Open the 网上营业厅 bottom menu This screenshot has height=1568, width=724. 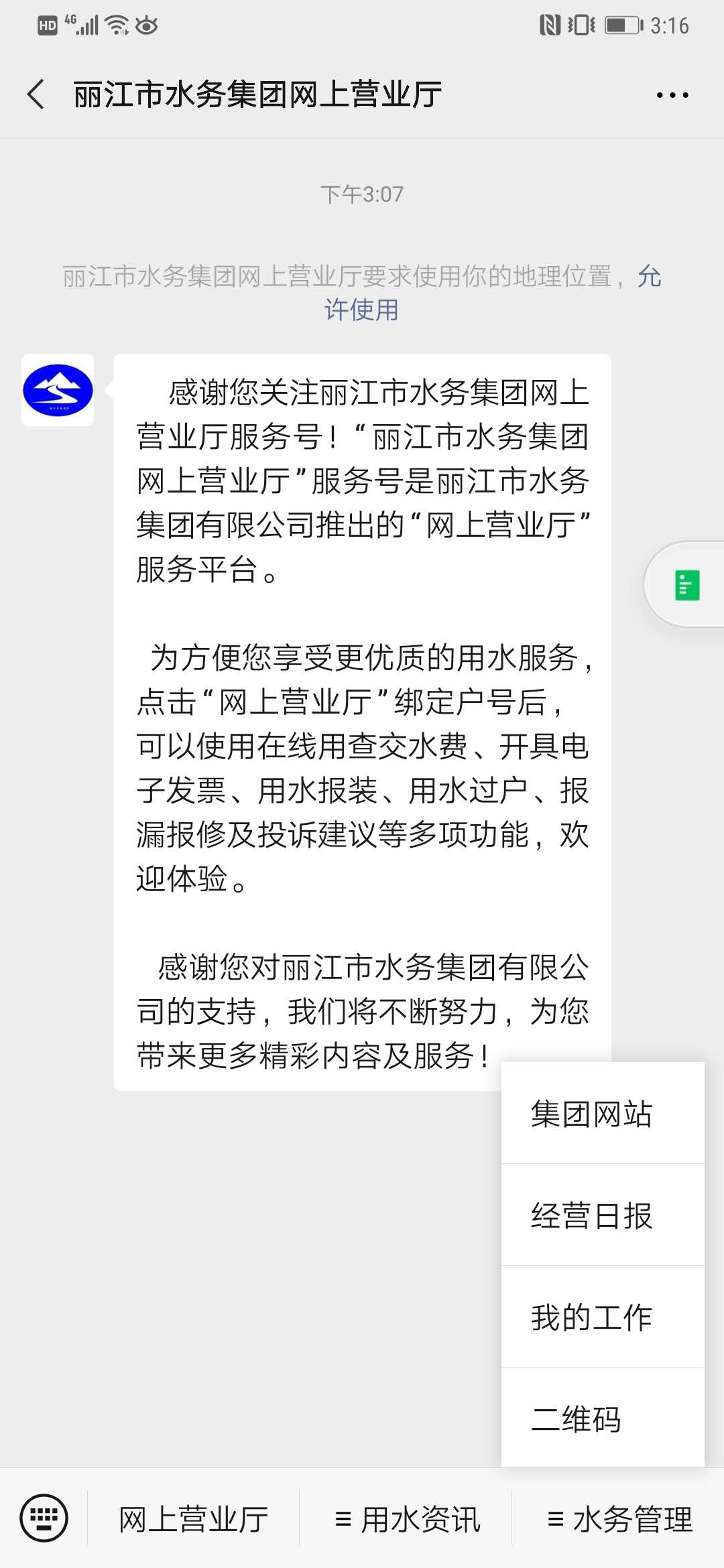click(x=193, y=1519)
